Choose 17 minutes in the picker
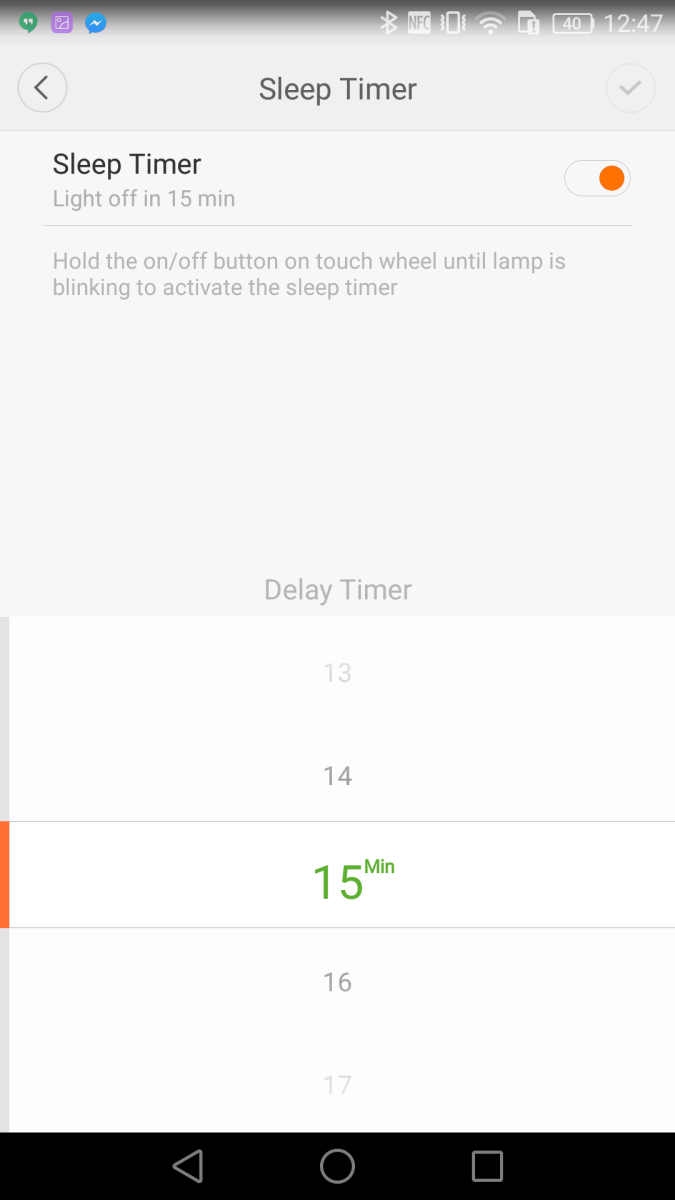The image size is (675, 1200). [337, 1085]
